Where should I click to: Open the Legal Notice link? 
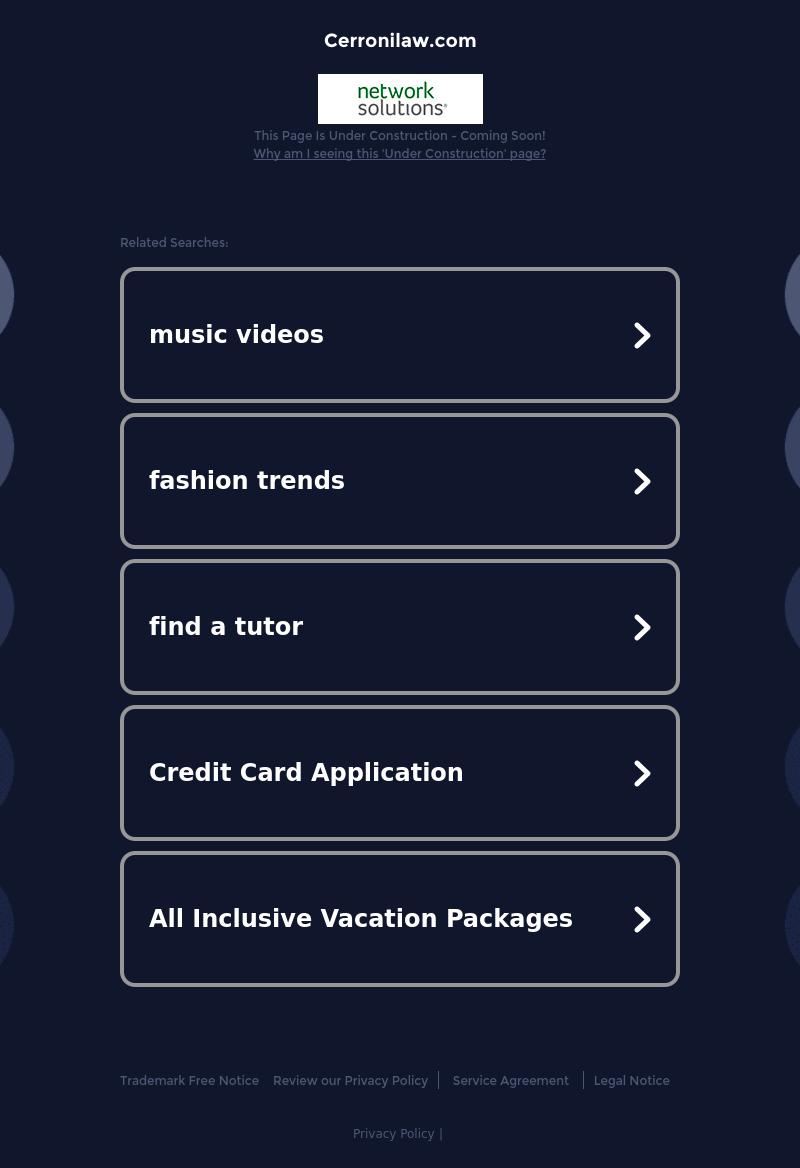(631, 1081)
